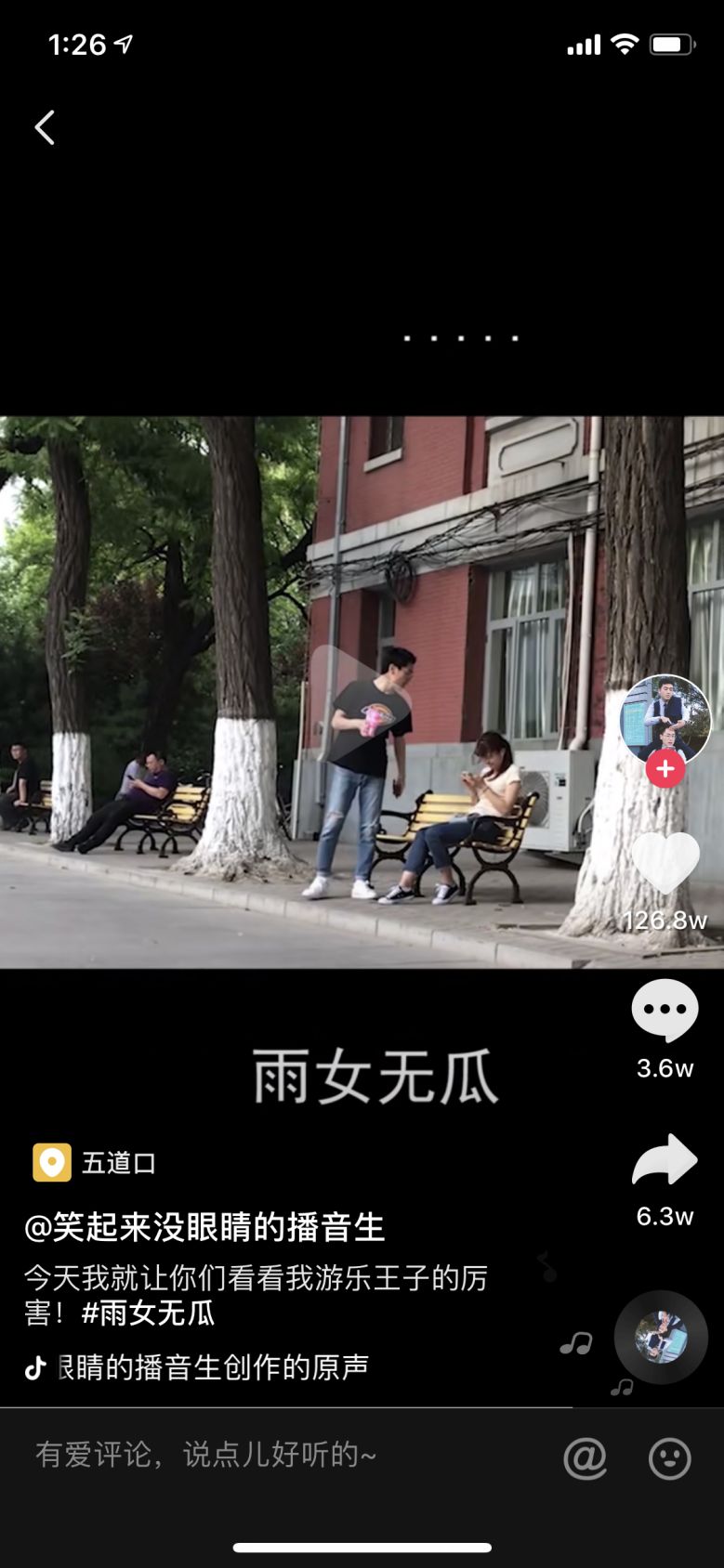Tap the spinning music disc
The height and width of the screenshot is (1568, 724).
661,1337
